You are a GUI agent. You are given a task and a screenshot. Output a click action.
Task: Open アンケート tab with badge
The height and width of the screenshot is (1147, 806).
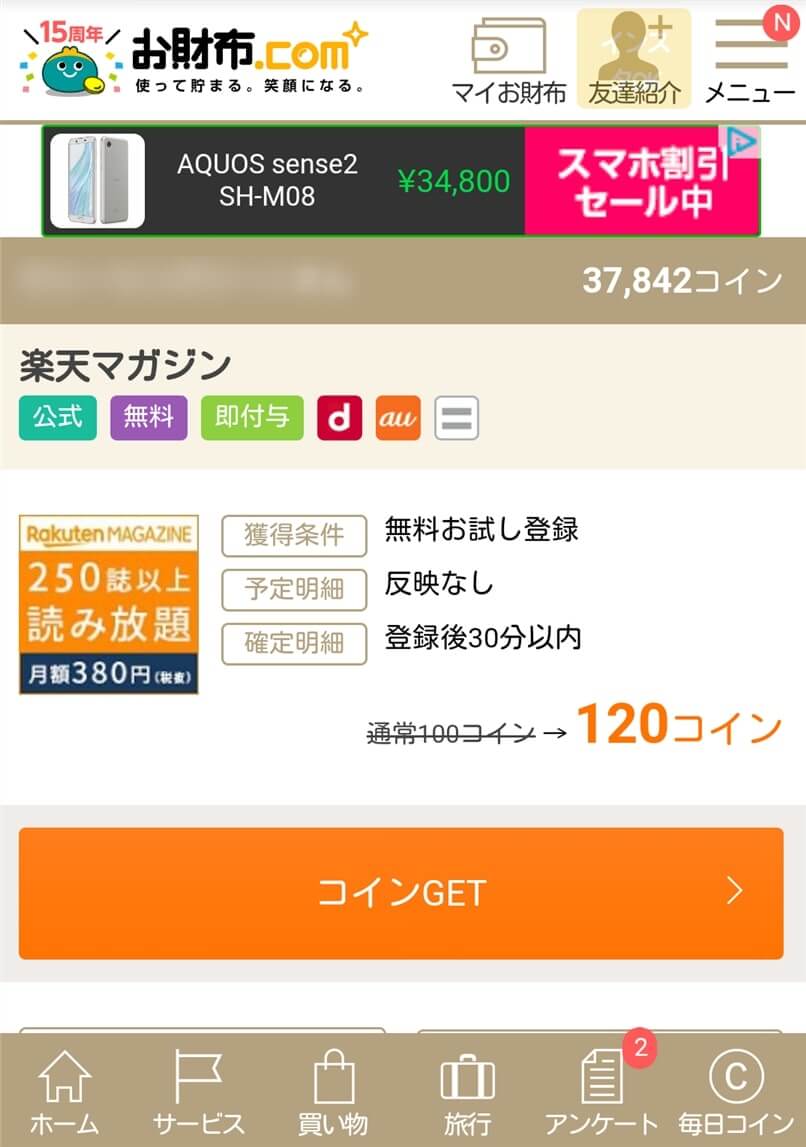[602, 1093]
